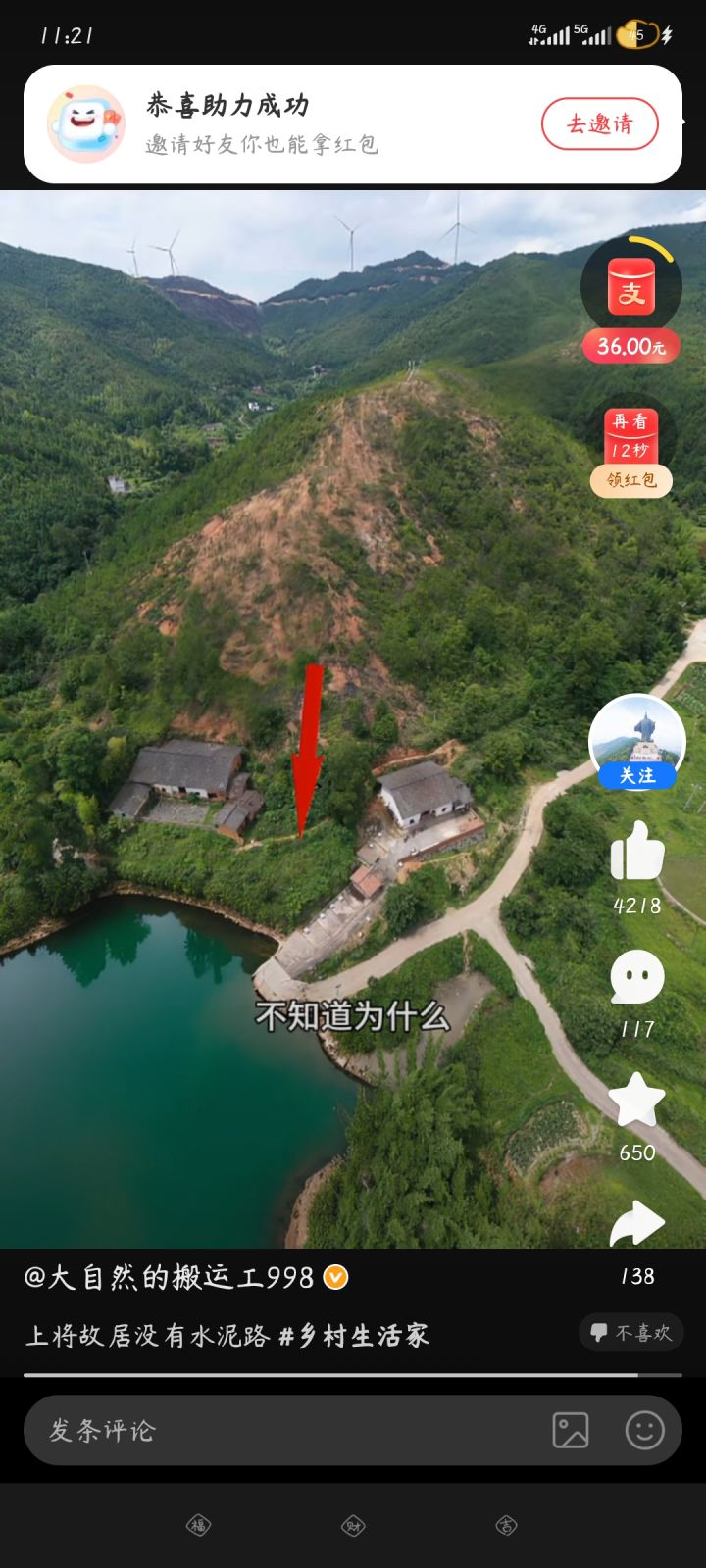Share this video via arrow icon
Image resolution: width=706 pixels, height=1568 pixels.
[636, 1223]
